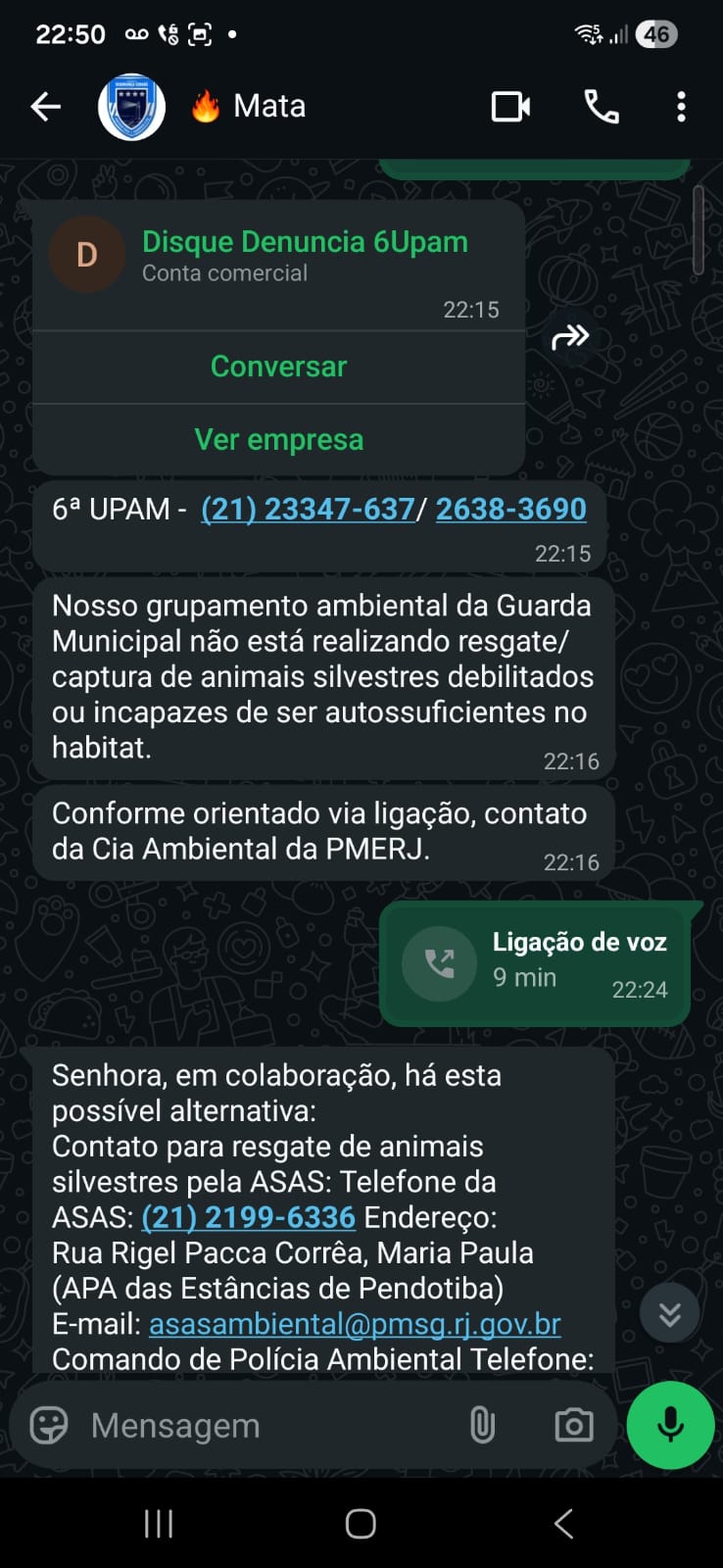The height and width of the screenshot is (1568, 723).
Task: Tap Conversar on Disque Denuncia card
Action: tap(278, 367)
